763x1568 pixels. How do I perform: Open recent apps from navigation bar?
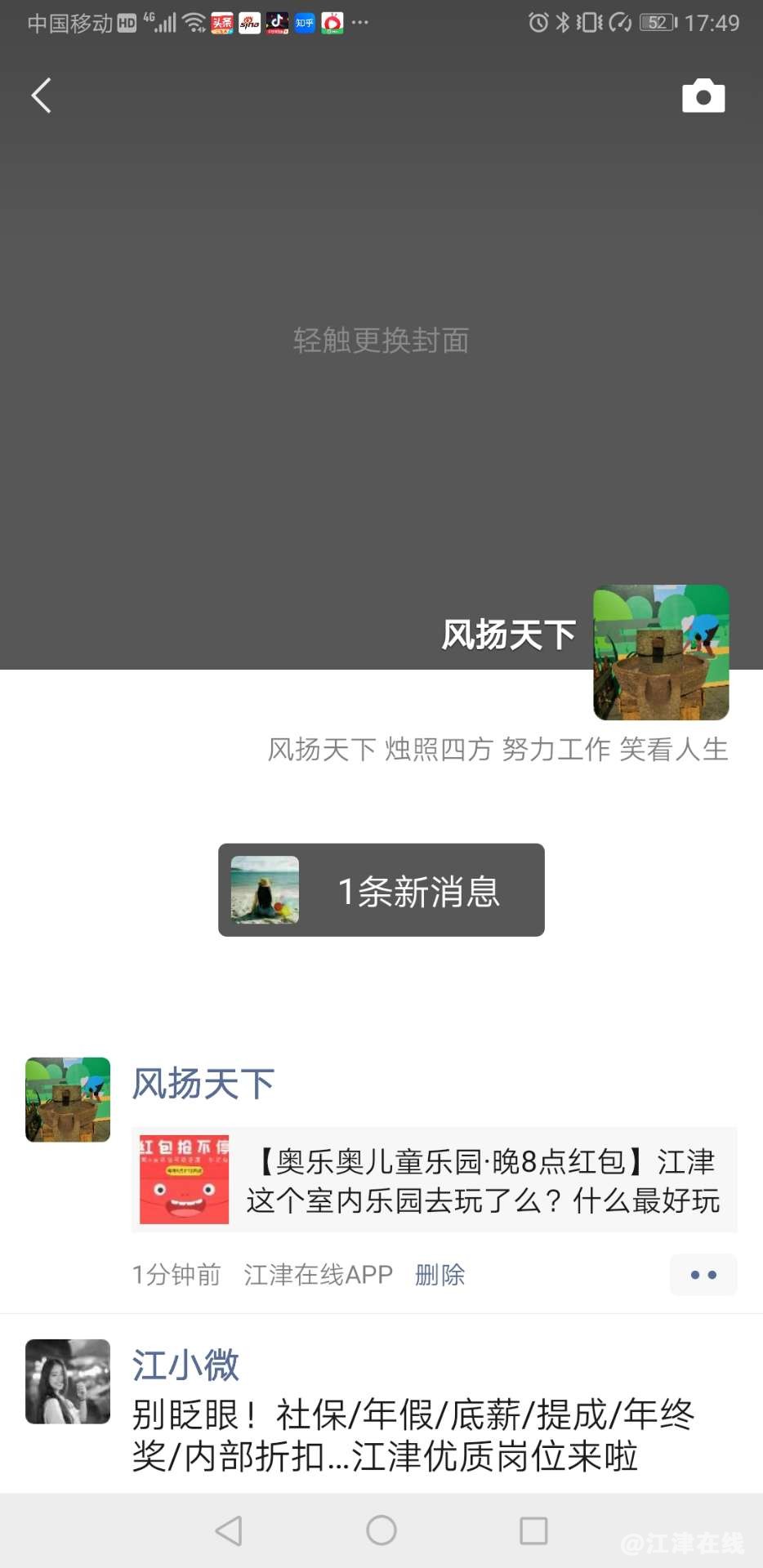[x=533, y=1530]
